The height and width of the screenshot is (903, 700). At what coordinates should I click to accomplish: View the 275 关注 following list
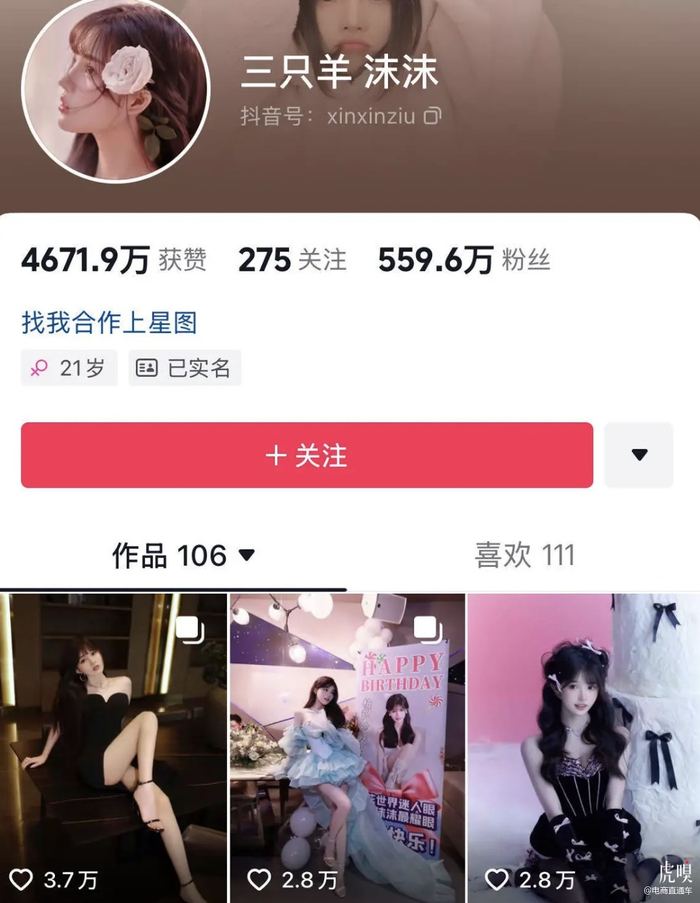pos(292,261)
